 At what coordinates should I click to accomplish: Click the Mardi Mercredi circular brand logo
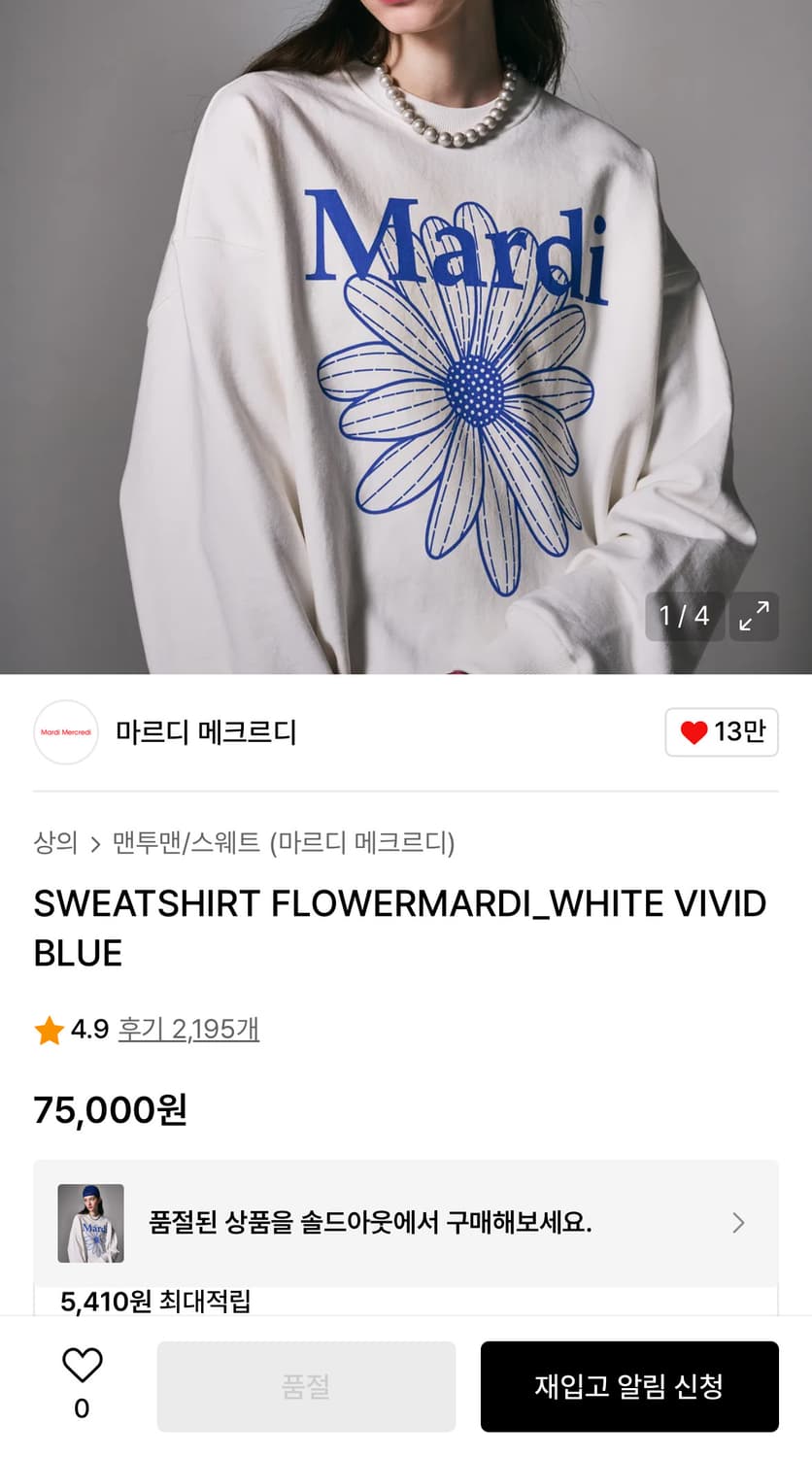65,732
